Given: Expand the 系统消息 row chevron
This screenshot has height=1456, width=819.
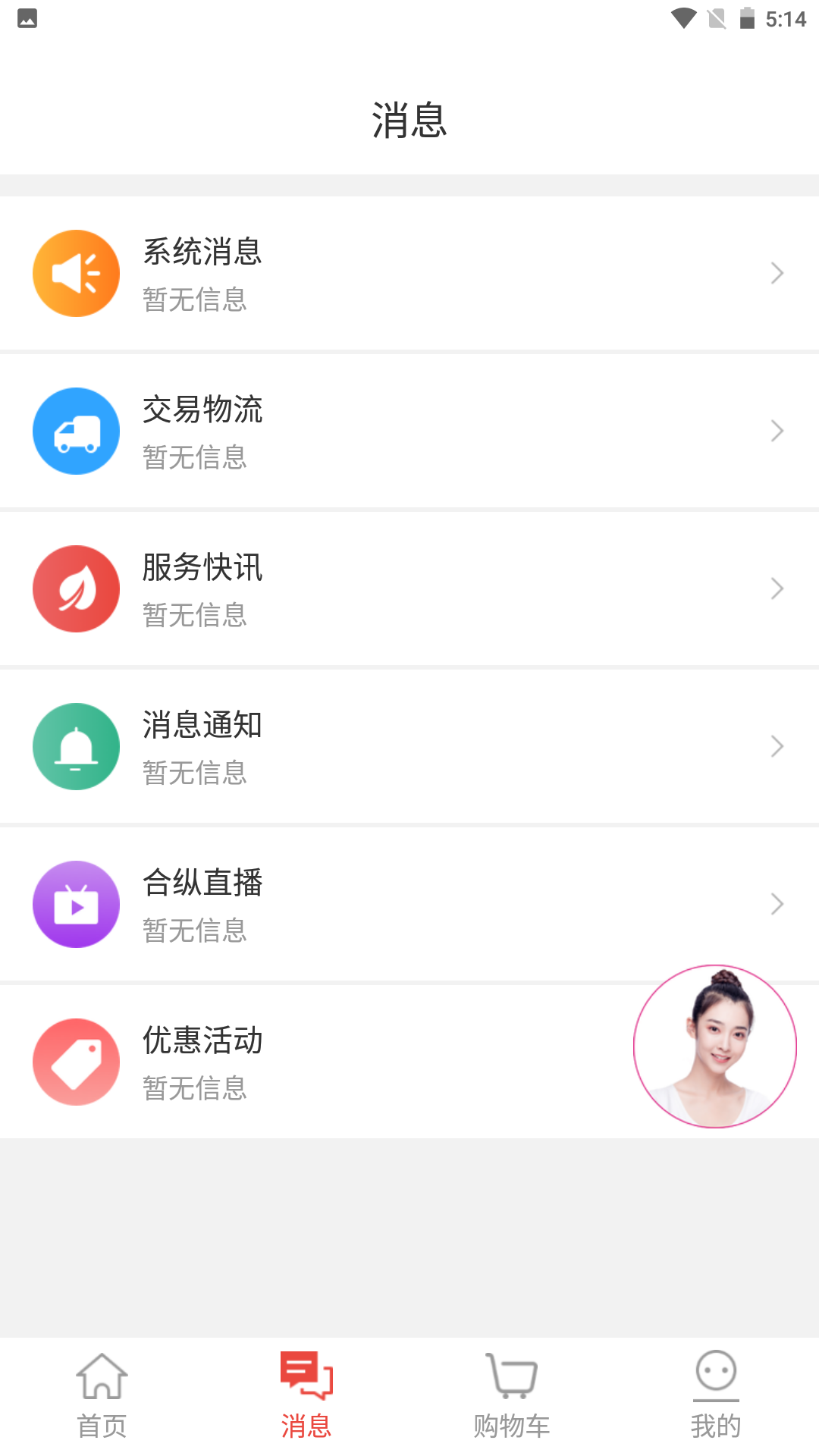Looking at the screenshot, I should point(777,273).
